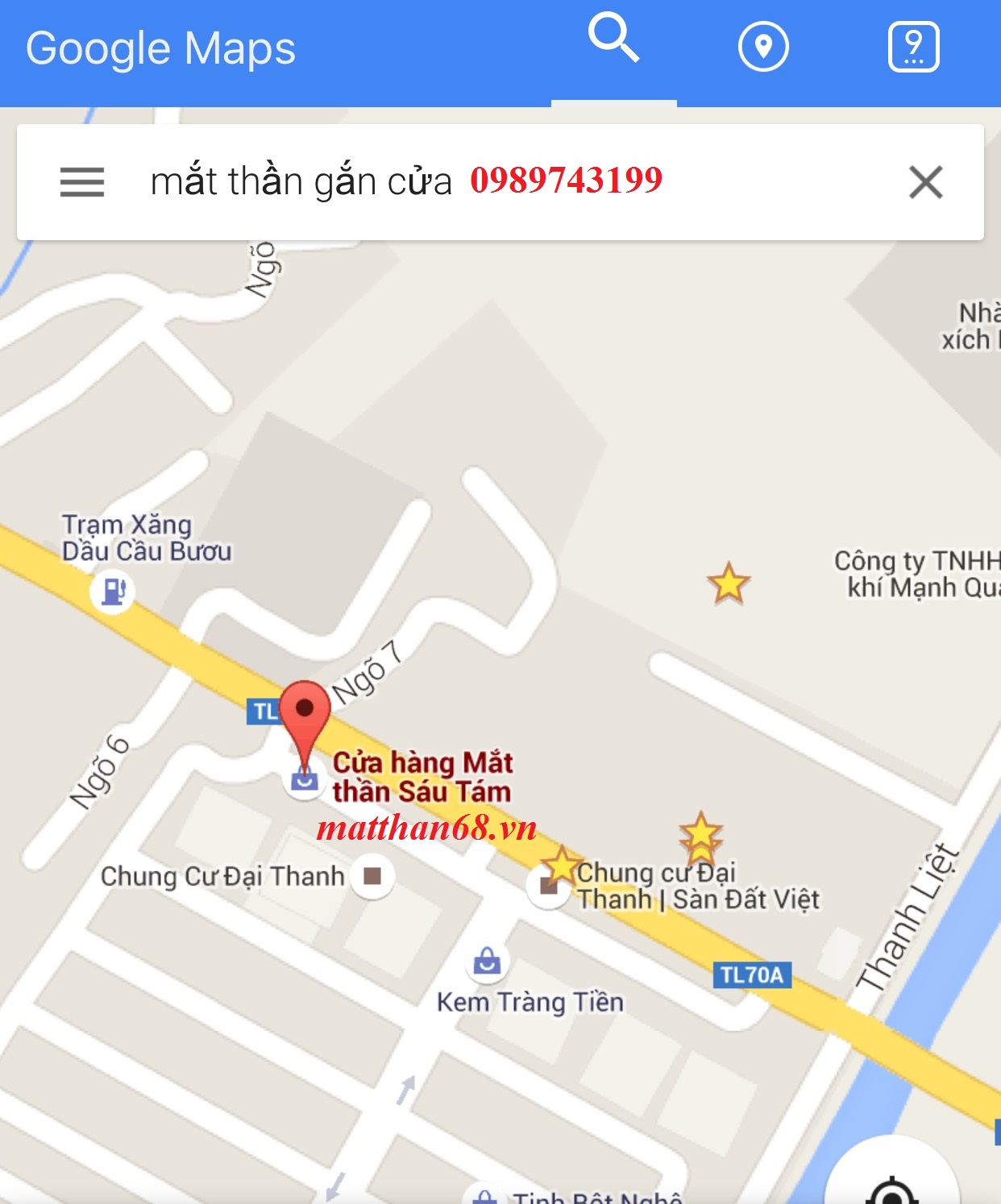
Task: Open the hamburger side menu
Action: (82, 182)
